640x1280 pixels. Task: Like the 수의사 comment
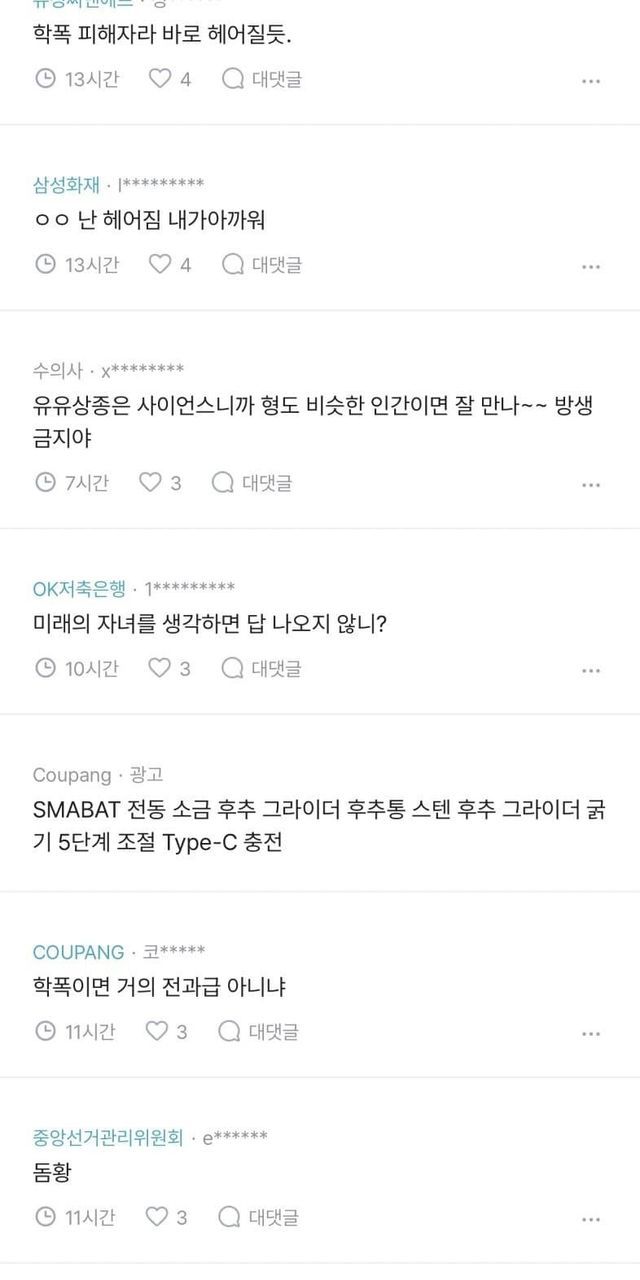tap(160, 483)
